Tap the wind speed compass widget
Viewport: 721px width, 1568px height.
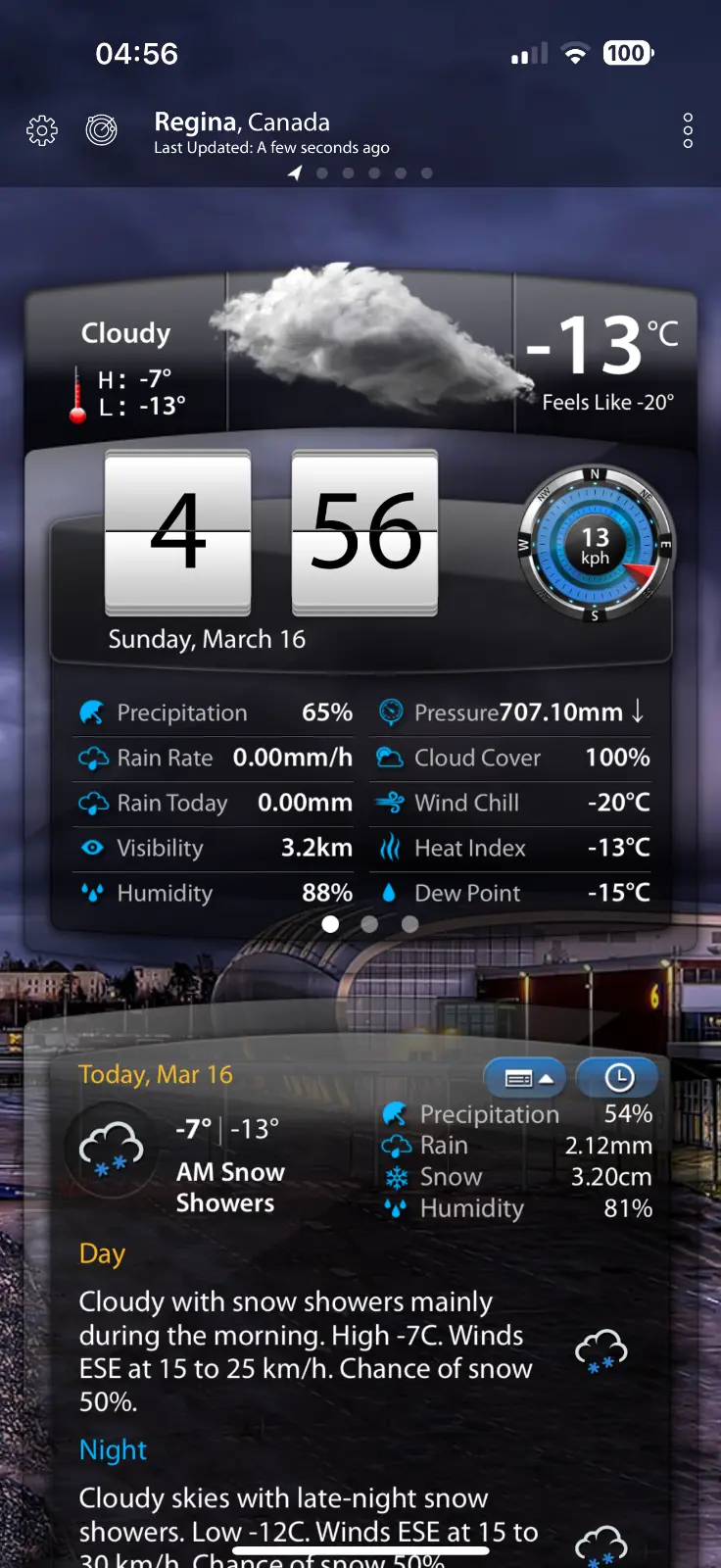pos(595,546)
